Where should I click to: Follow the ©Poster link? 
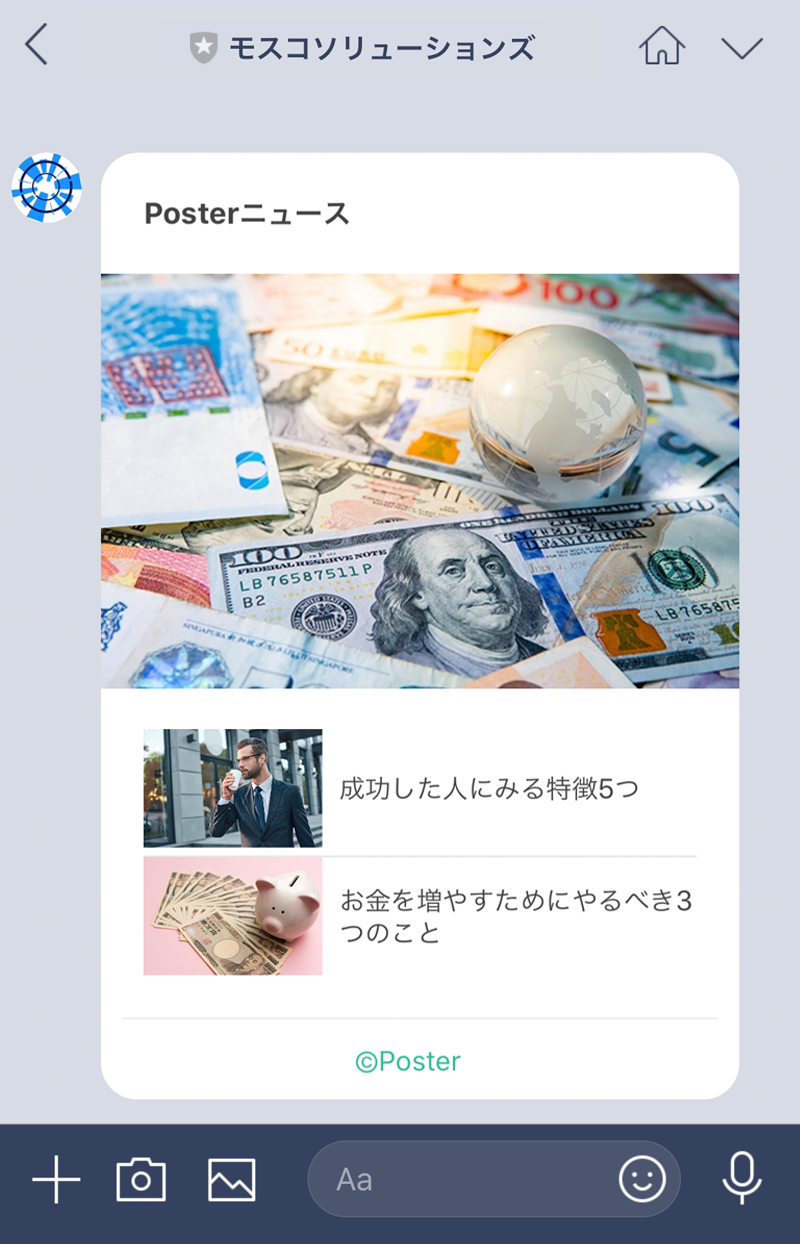pyautogui.click(x=408, y=1061)
